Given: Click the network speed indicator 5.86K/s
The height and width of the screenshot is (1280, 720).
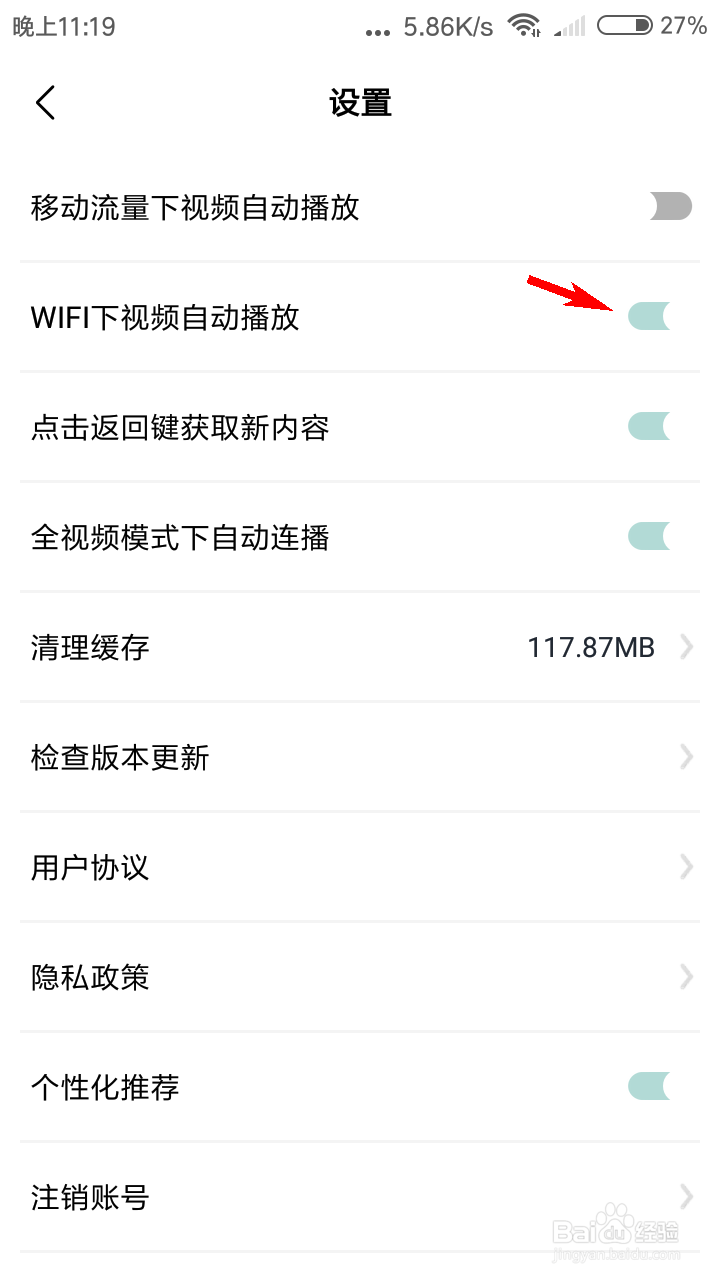Looking at the screenshot, I should click(447, 27).
